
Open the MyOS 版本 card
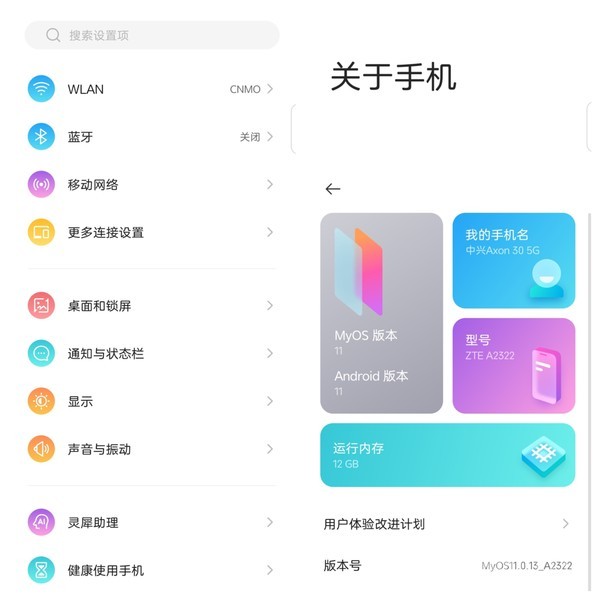(381, 313)
